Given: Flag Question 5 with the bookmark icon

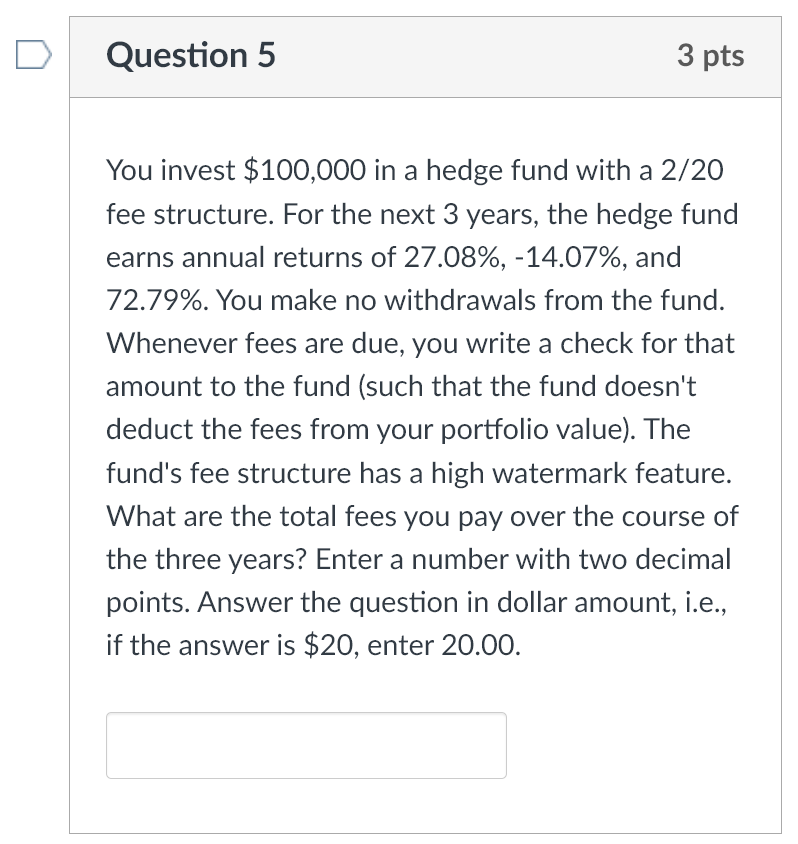Looking at the screenshot, I should tap(30, 58).
